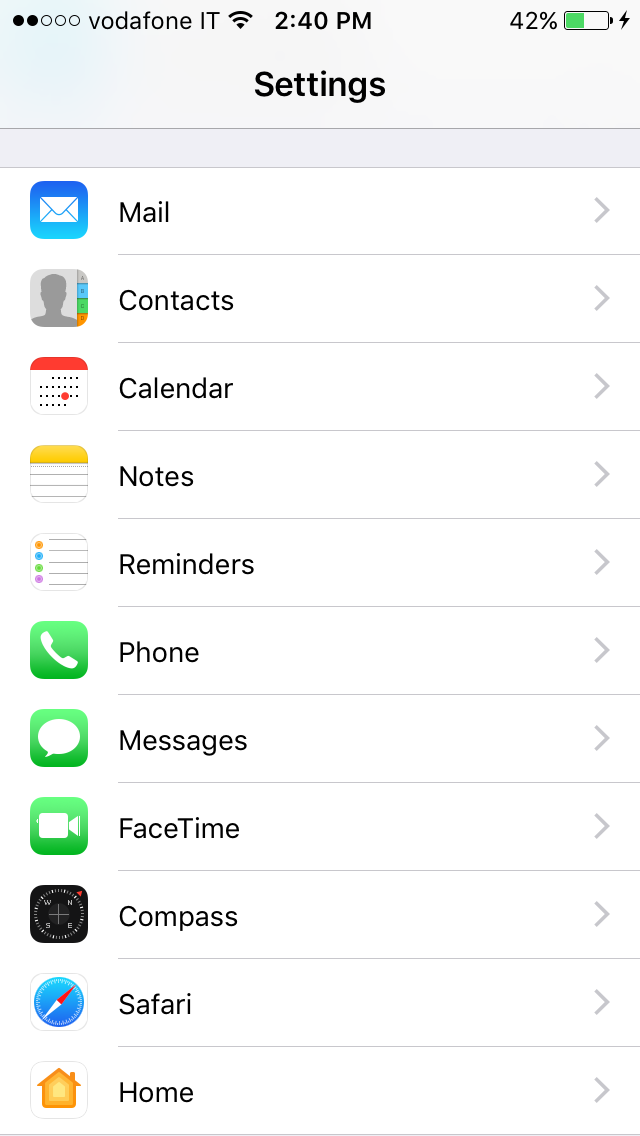Open Mail settings
The width and height of the screenshot is (640, 1136).
[320, 211]
